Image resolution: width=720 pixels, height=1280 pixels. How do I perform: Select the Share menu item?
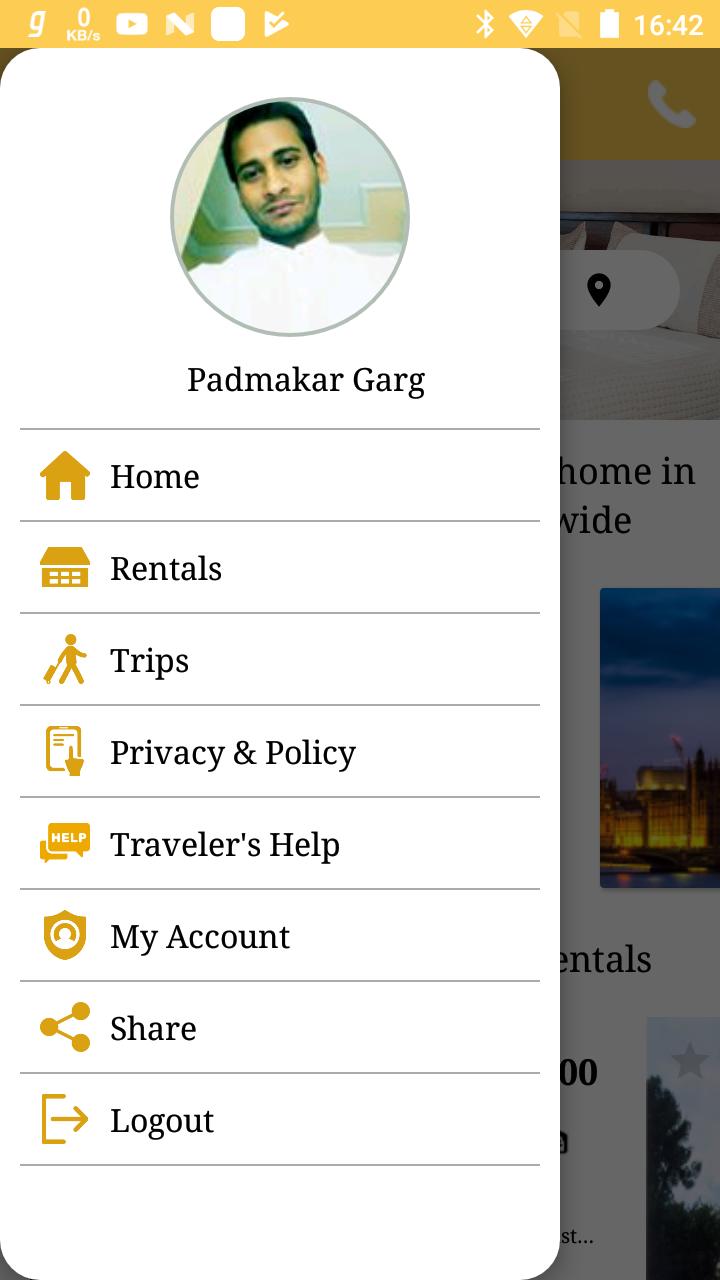153,1028
